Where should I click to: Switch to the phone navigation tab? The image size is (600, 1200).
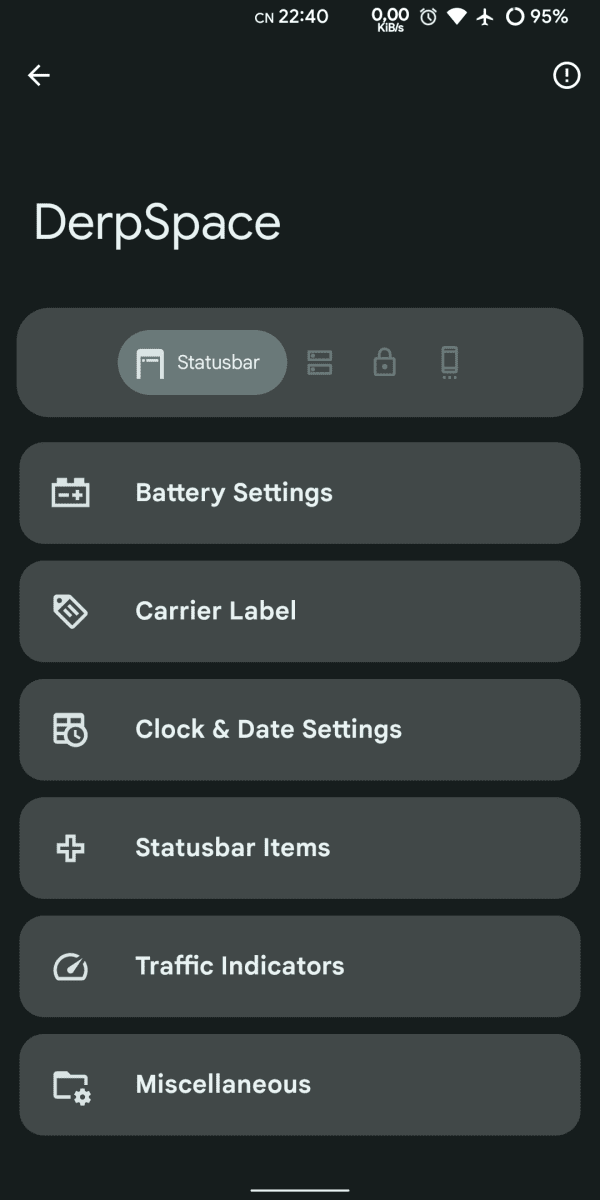coord(449,362)
